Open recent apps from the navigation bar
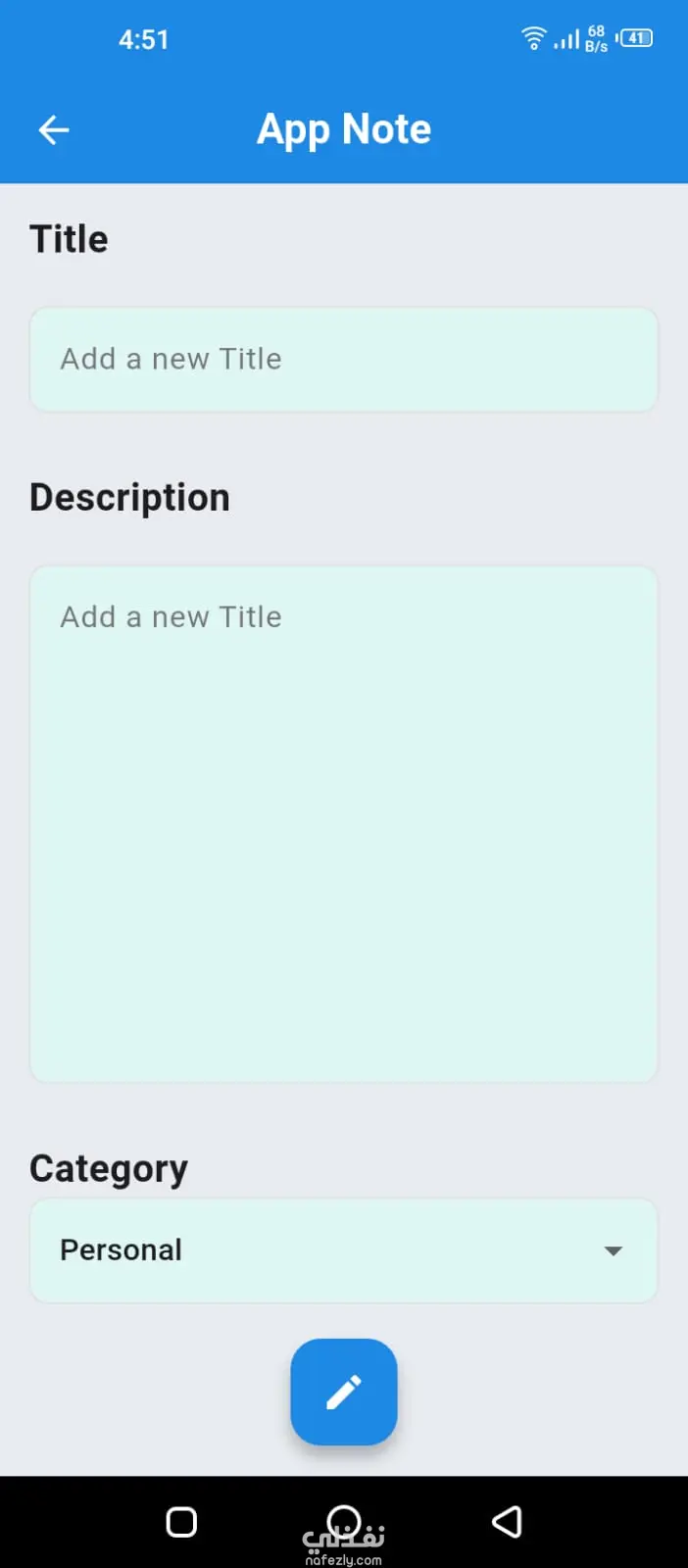This screenshot has width=688, height=1568. click(x=181, y=1522)
